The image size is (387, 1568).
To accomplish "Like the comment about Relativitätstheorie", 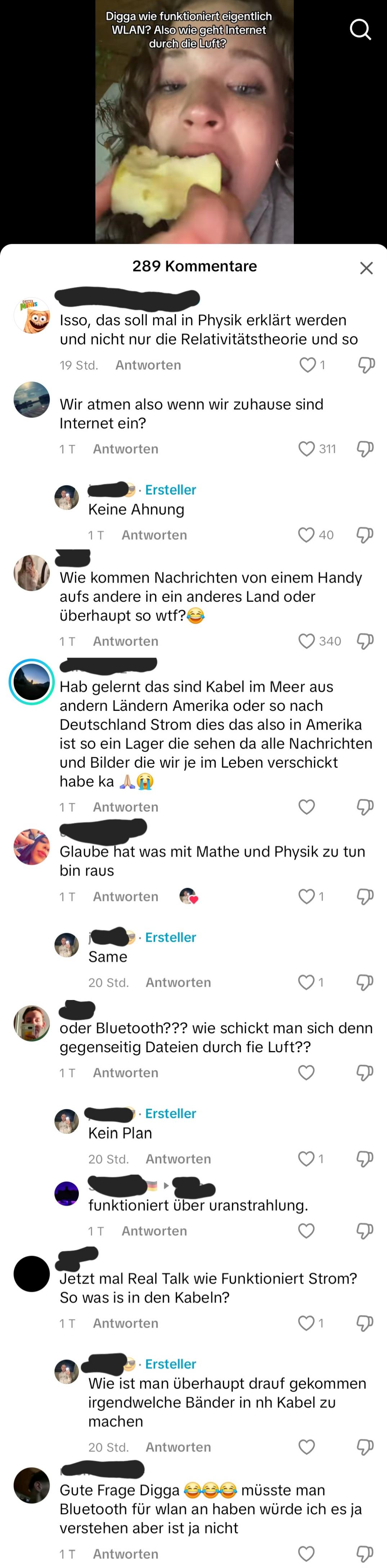I will [308, 365].
